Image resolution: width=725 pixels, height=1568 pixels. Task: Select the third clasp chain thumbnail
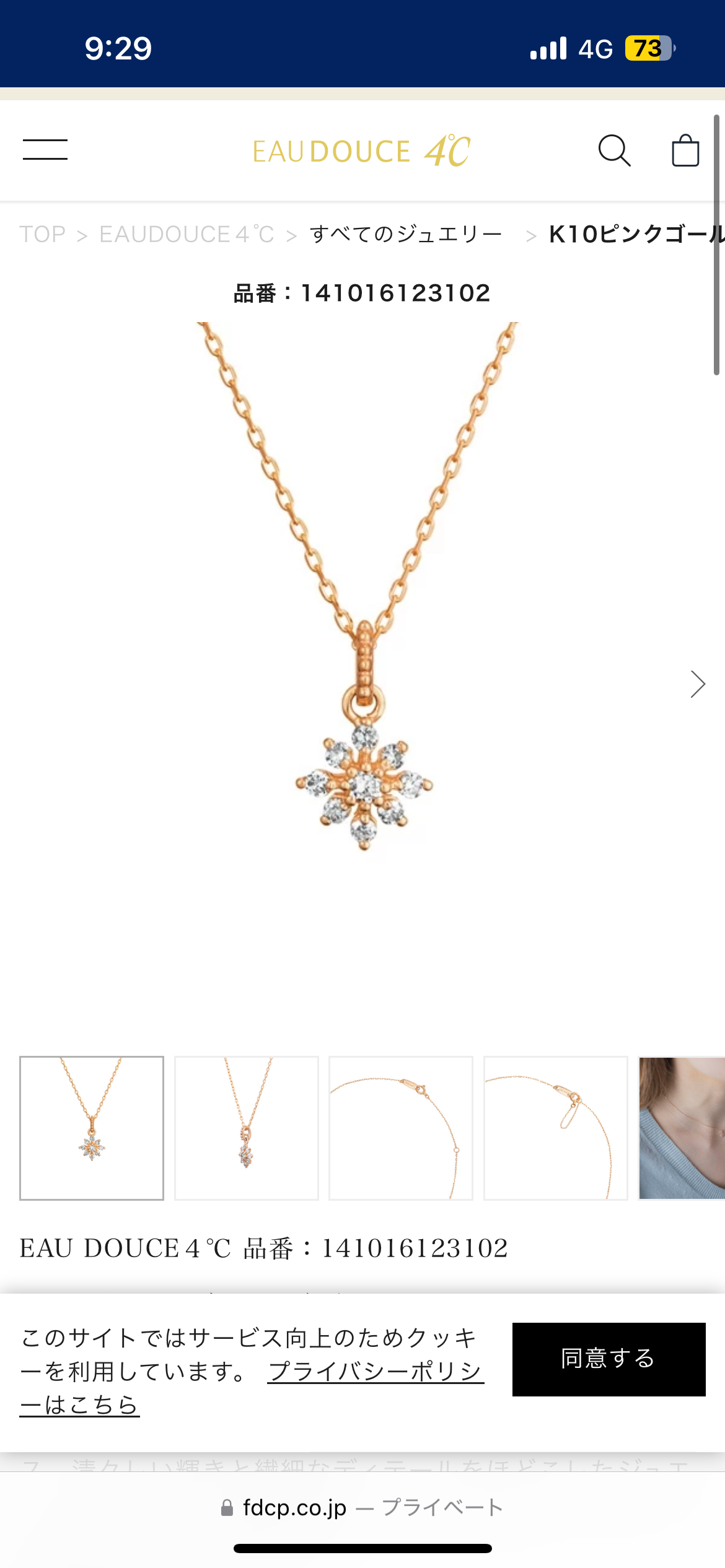[x=401, y=1128]
